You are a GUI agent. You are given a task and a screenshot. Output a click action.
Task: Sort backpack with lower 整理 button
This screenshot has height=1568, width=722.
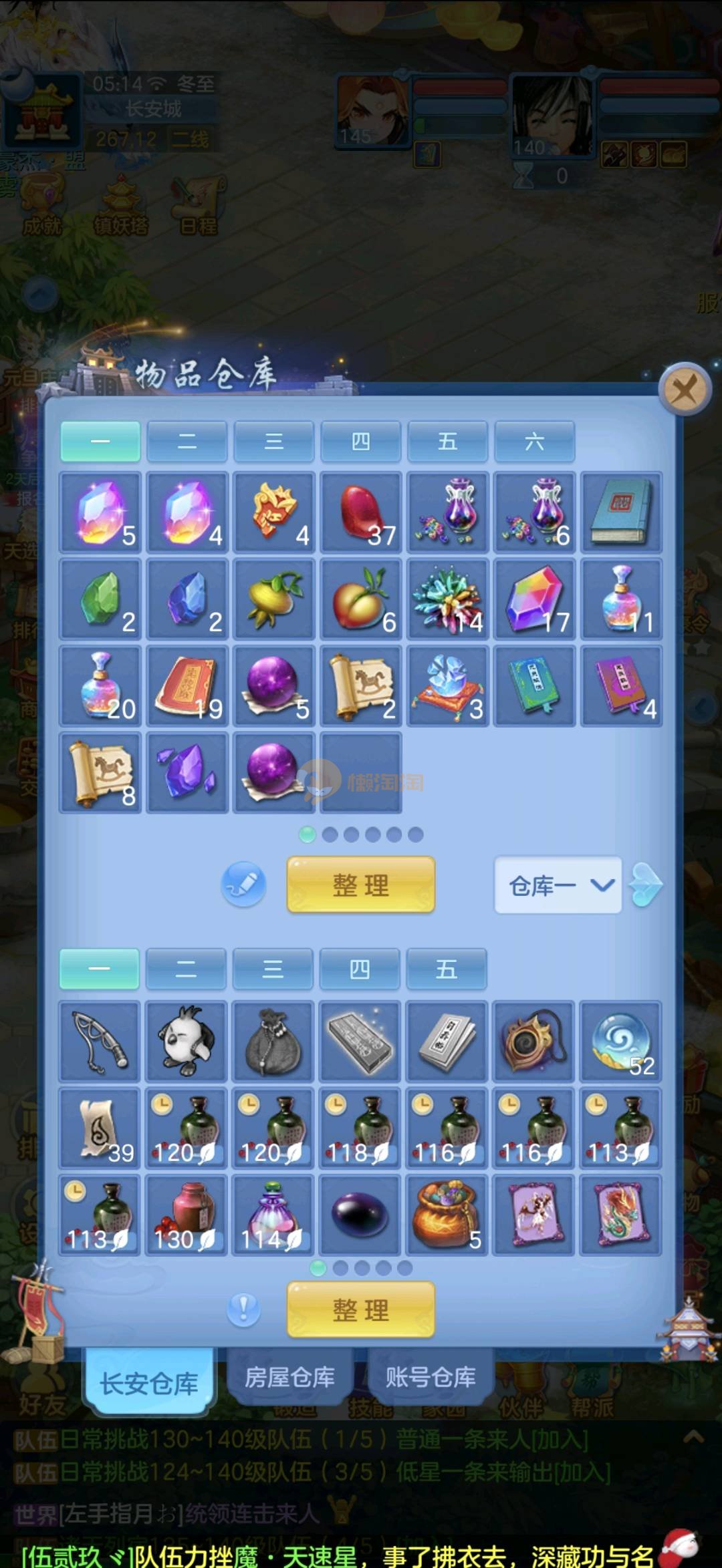pyautogui.click(x=361, y=1309)
